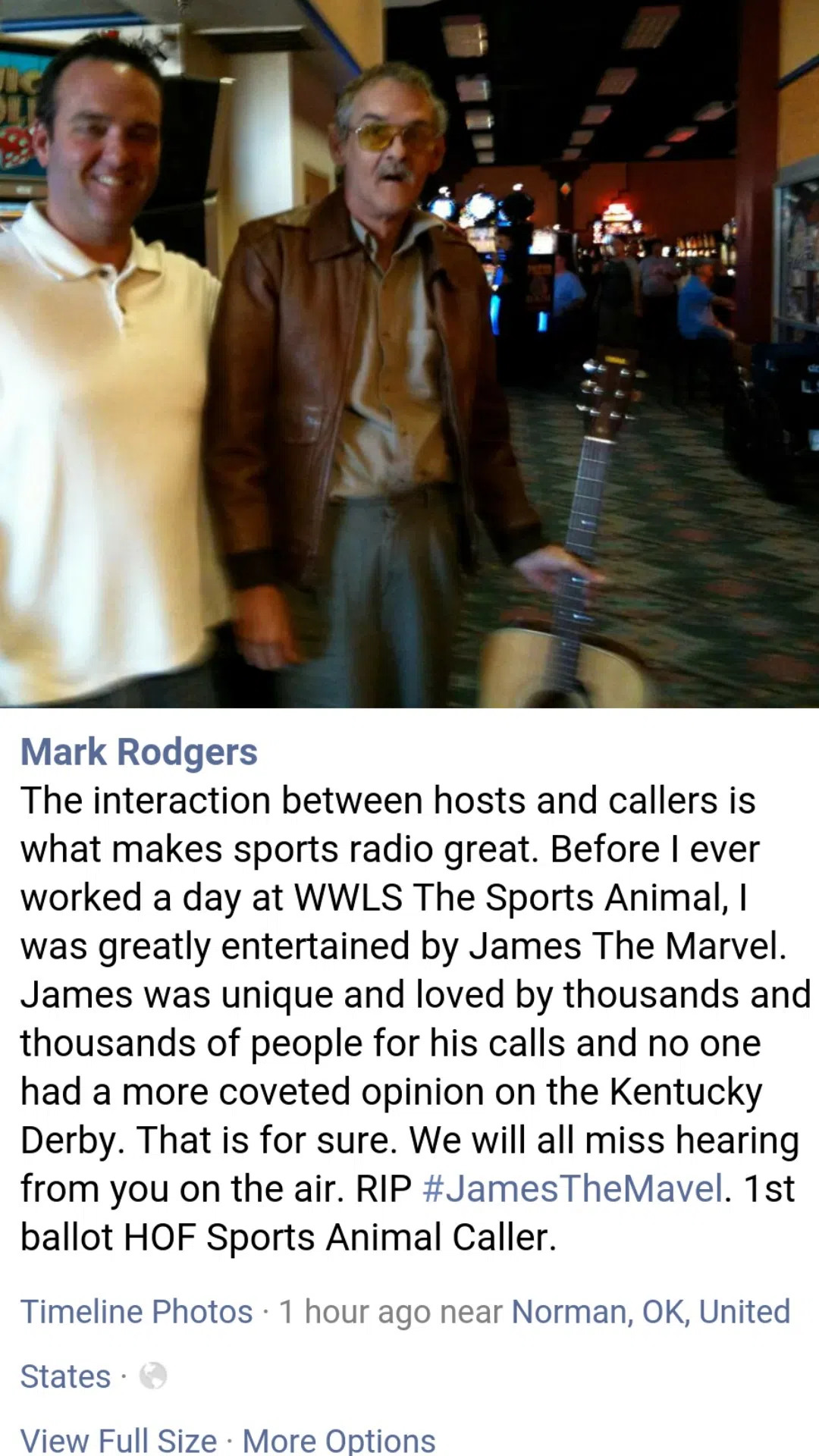View the photo in full size
Viewport: 819px width, 1456px height.
pos(118,1440)
